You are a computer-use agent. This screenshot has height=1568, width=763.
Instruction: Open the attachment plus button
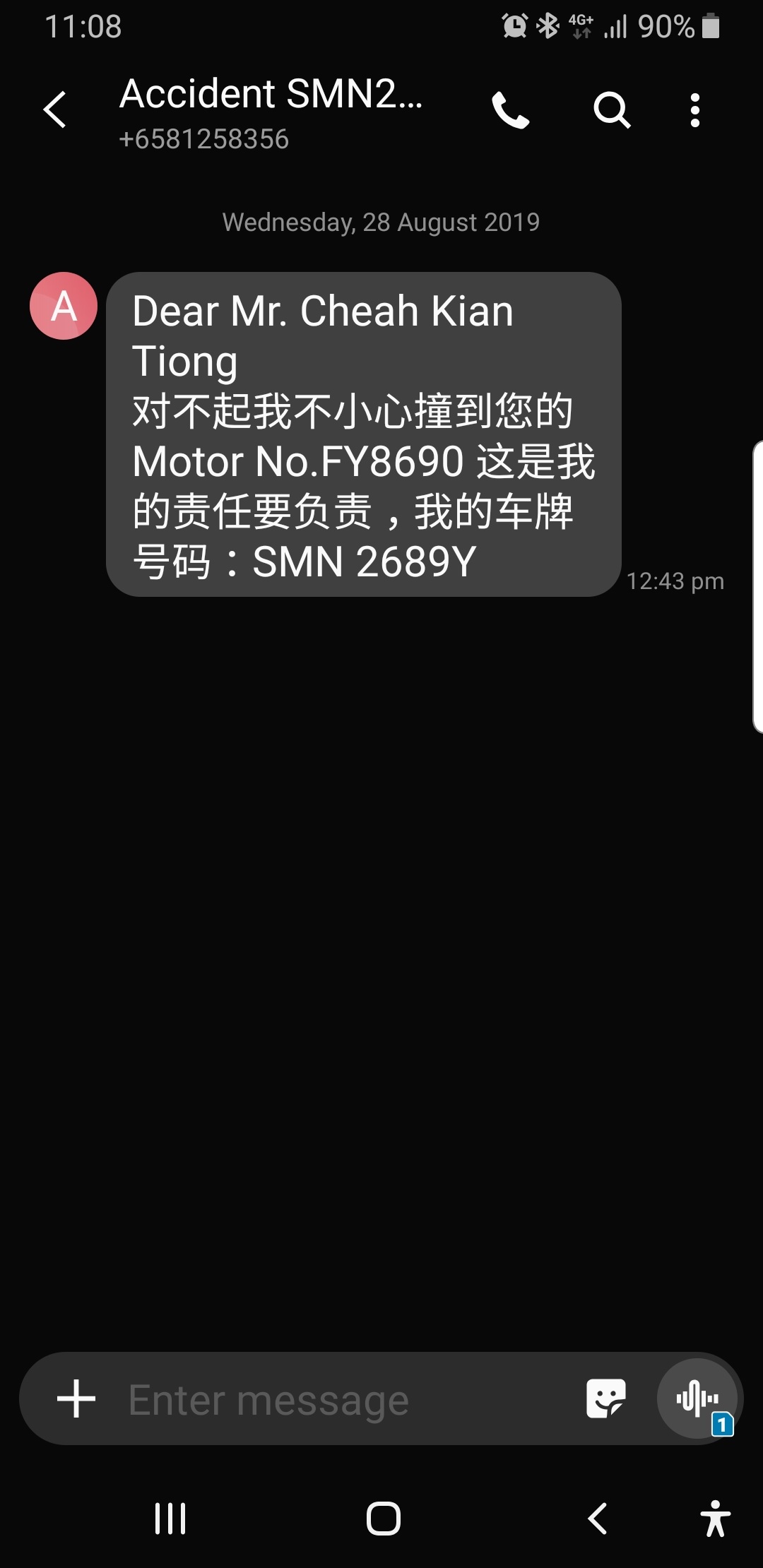(x=76, y=1398)
